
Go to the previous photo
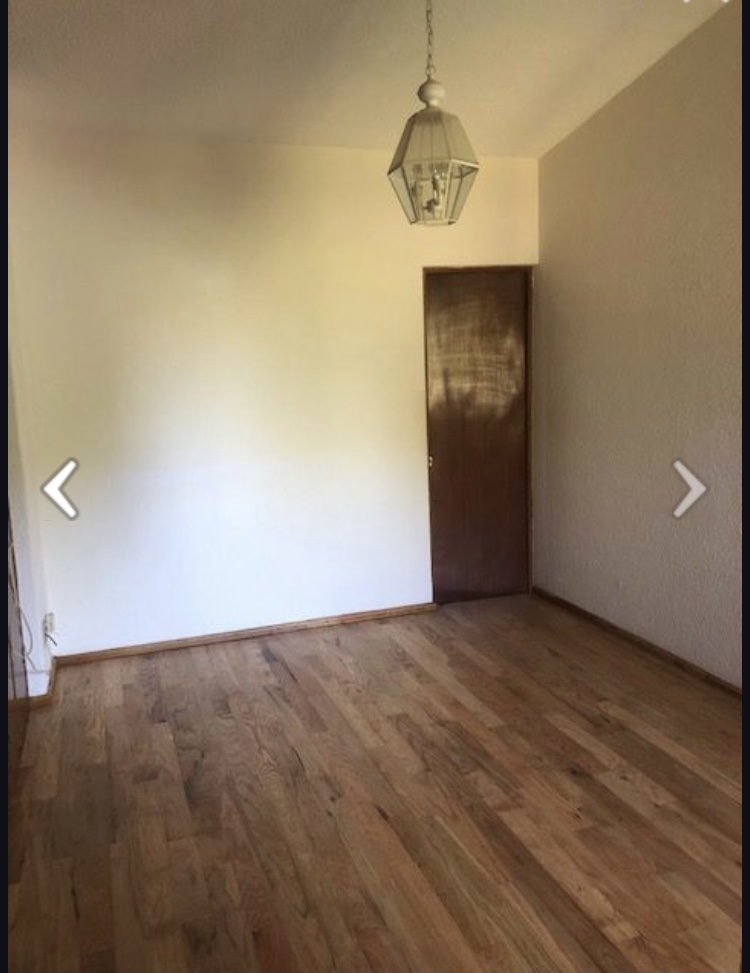click(x=60, y=489)
